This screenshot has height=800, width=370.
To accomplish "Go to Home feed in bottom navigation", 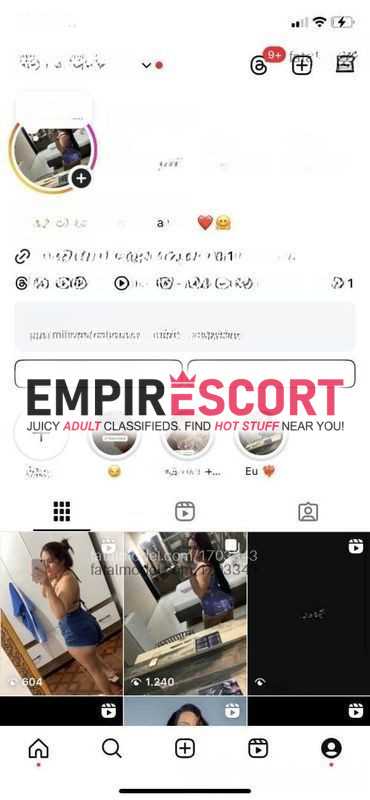I will [x=38, y=748].
